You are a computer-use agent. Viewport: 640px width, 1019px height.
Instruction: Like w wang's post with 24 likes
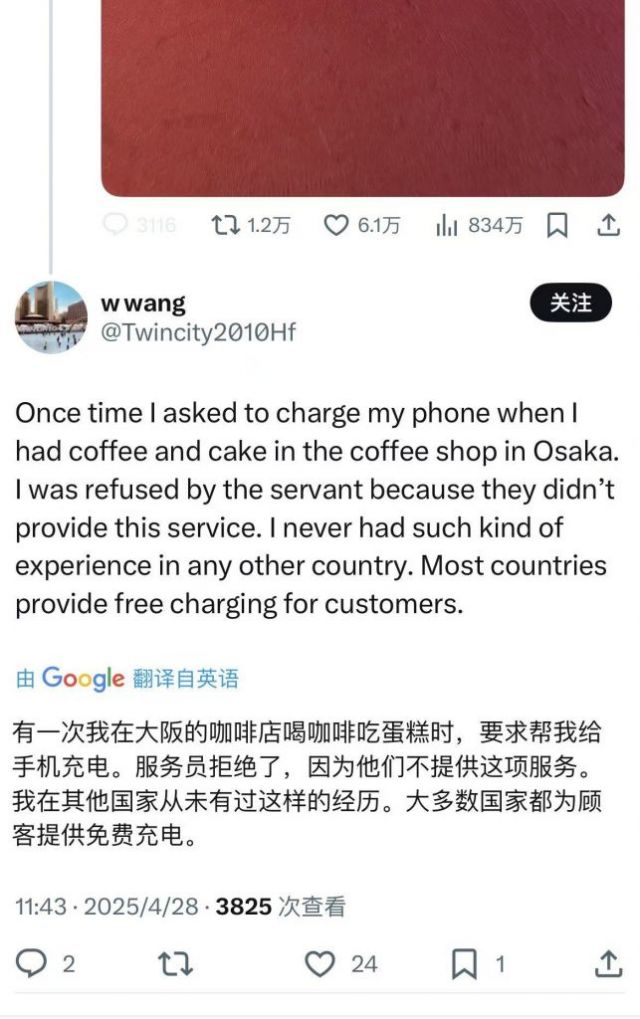click(x=320, y=963)
